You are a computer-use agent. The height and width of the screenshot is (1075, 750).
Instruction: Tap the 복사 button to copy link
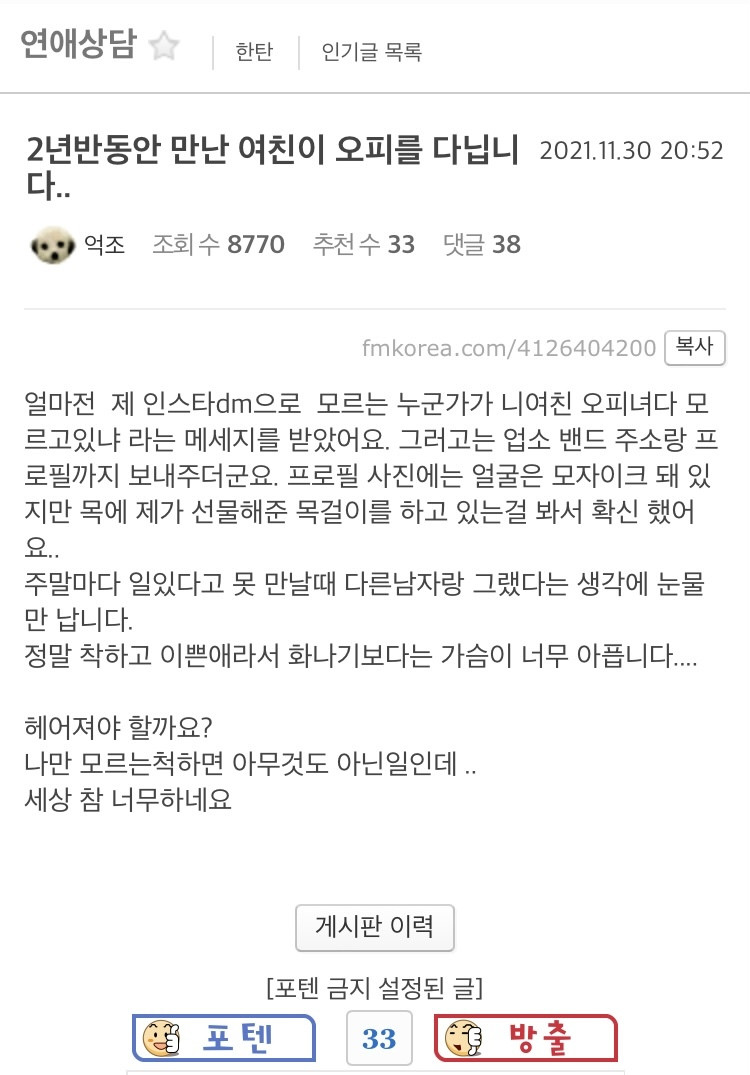pos(694,347)
